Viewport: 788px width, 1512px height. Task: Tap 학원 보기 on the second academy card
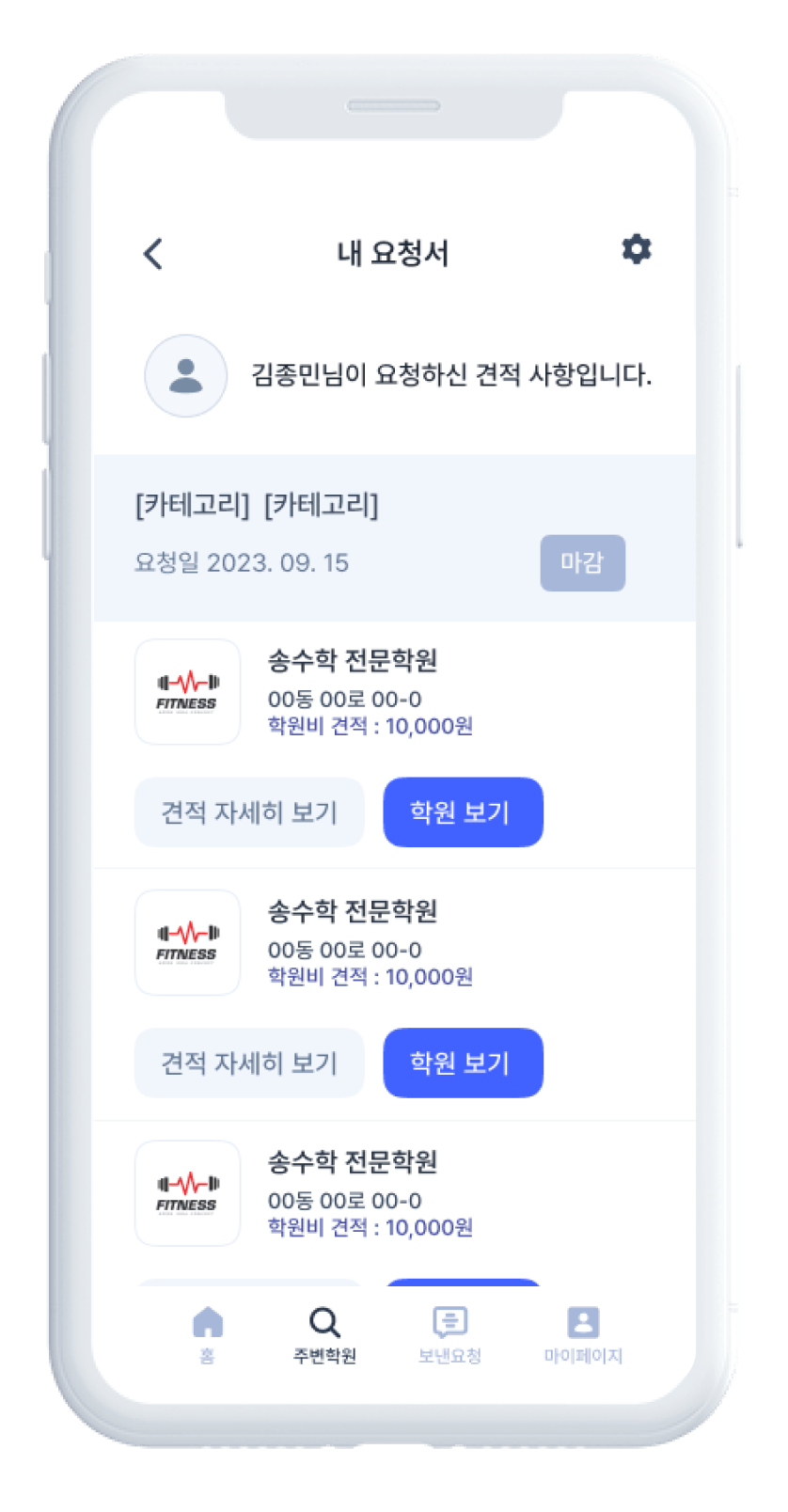463,1063
